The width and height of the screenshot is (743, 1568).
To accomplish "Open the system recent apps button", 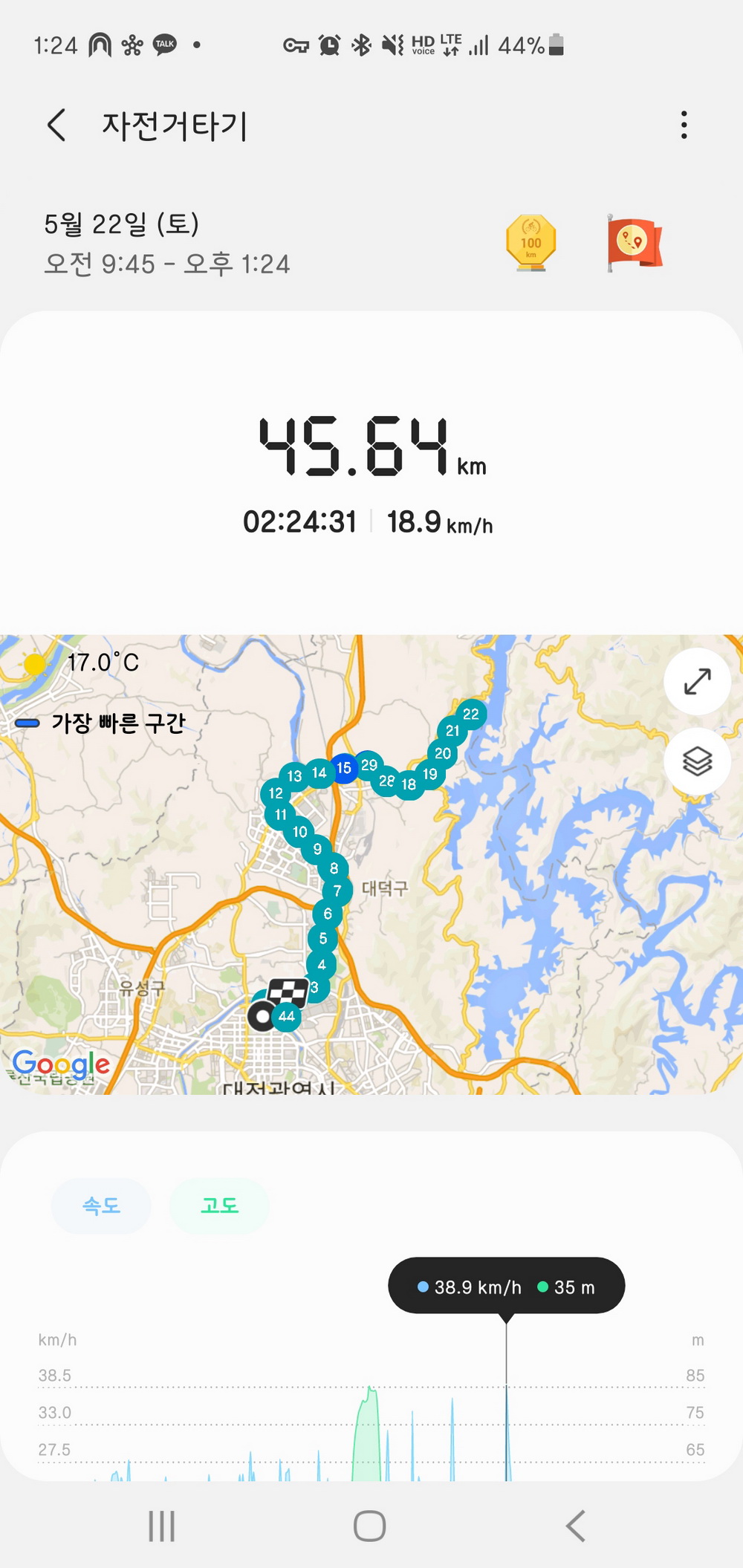I will (161, 1526).
